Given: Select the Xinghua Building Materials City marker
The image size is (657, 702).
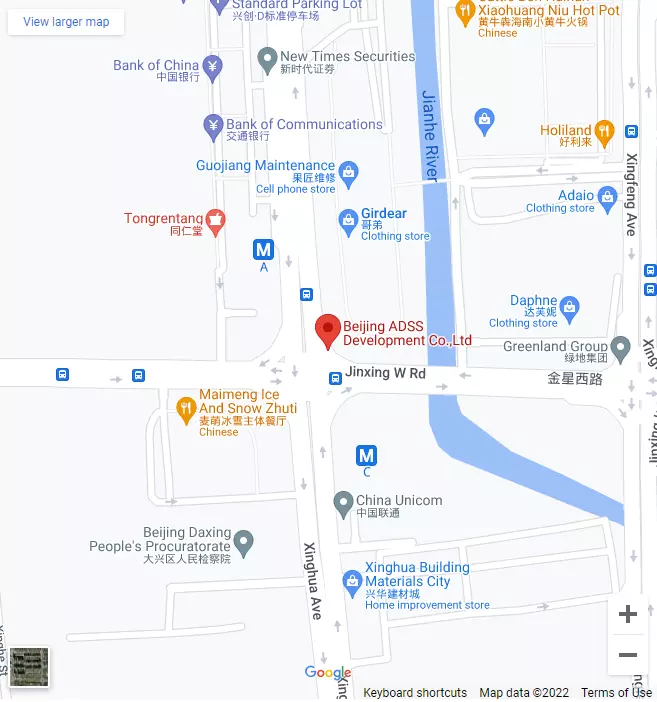Looking at the screenshot, I should pyautogui.click(x=351, y=580).
